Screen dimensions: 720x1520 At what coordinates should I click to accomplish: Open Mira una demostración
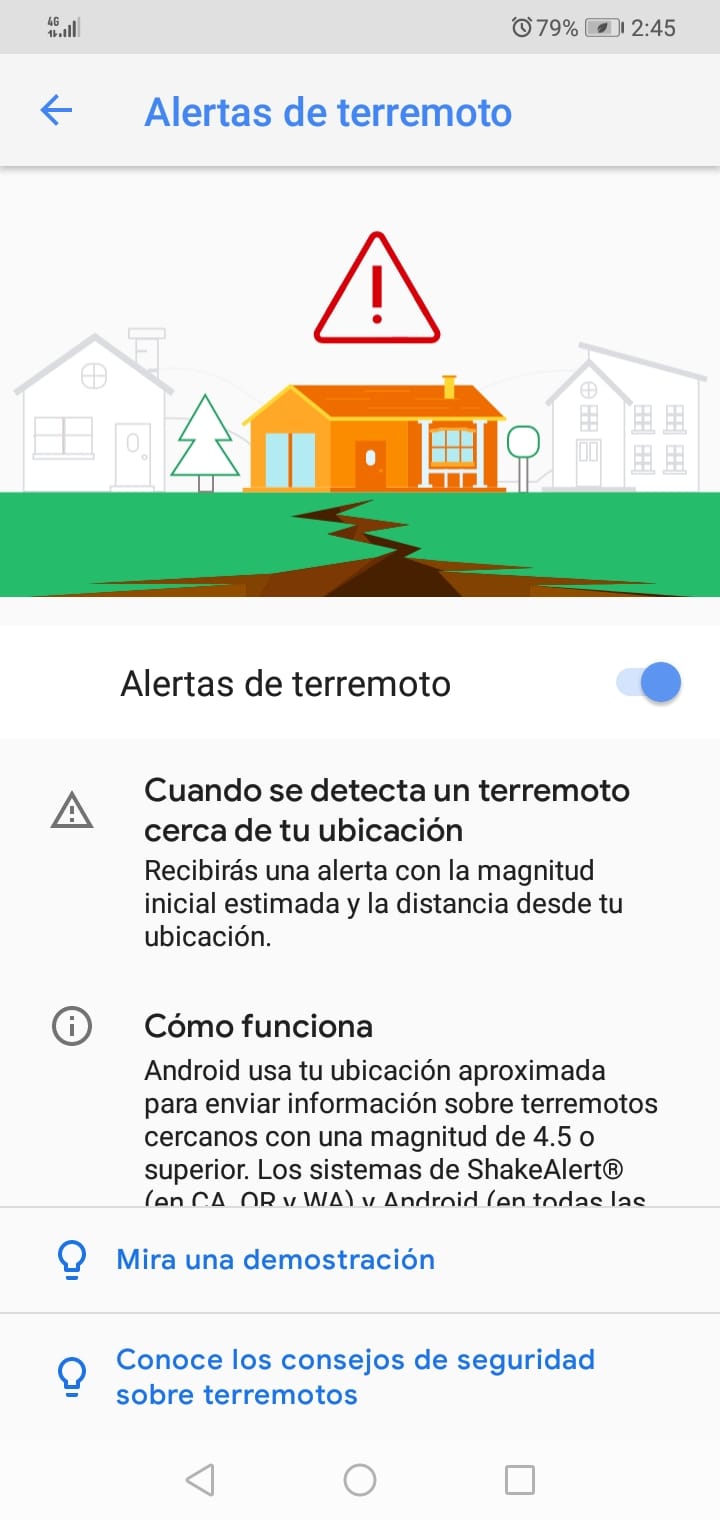click(x=360, y=1260)
